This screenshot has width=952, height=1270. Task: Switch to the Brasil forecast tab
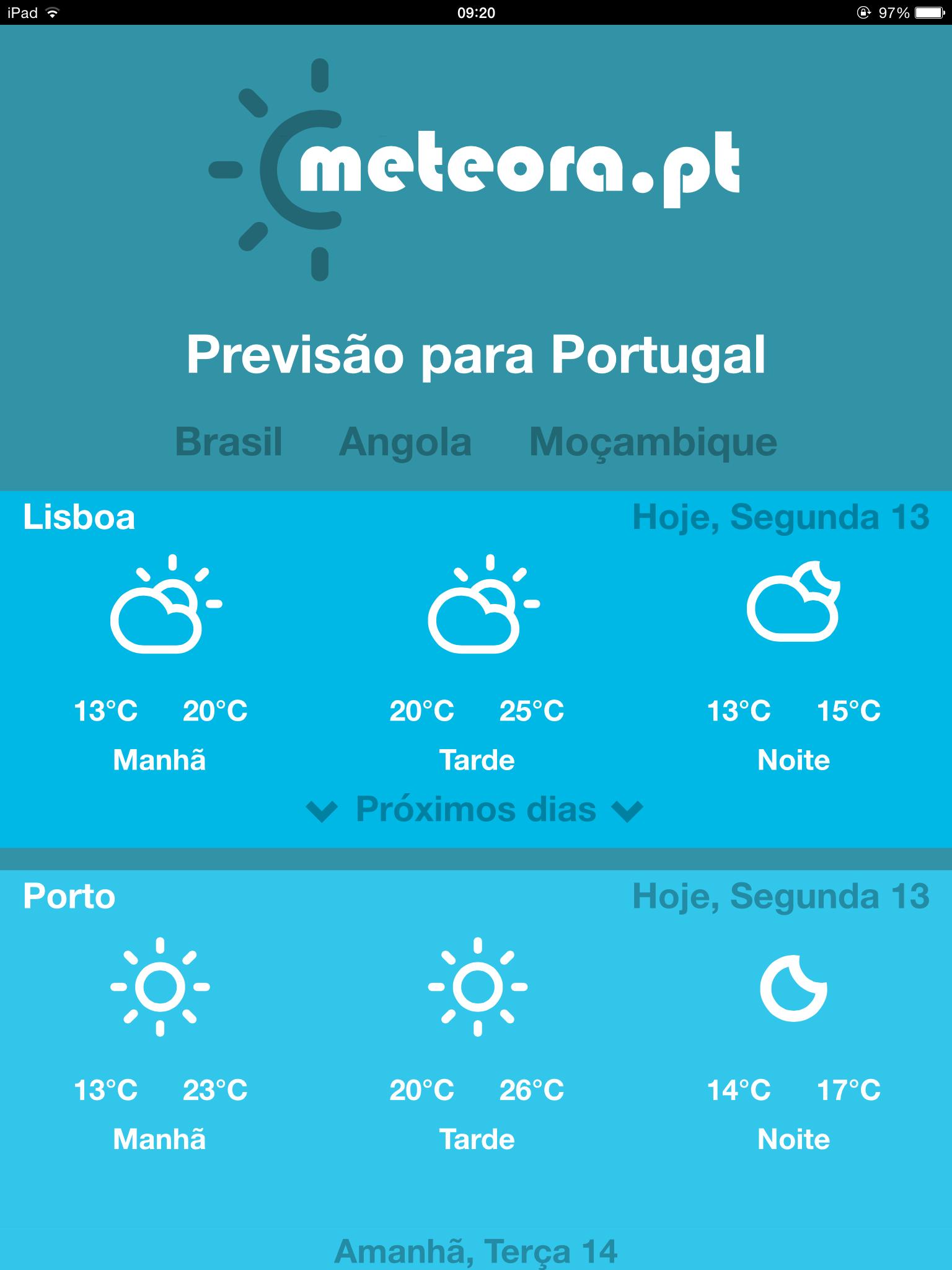pos(229,442)
